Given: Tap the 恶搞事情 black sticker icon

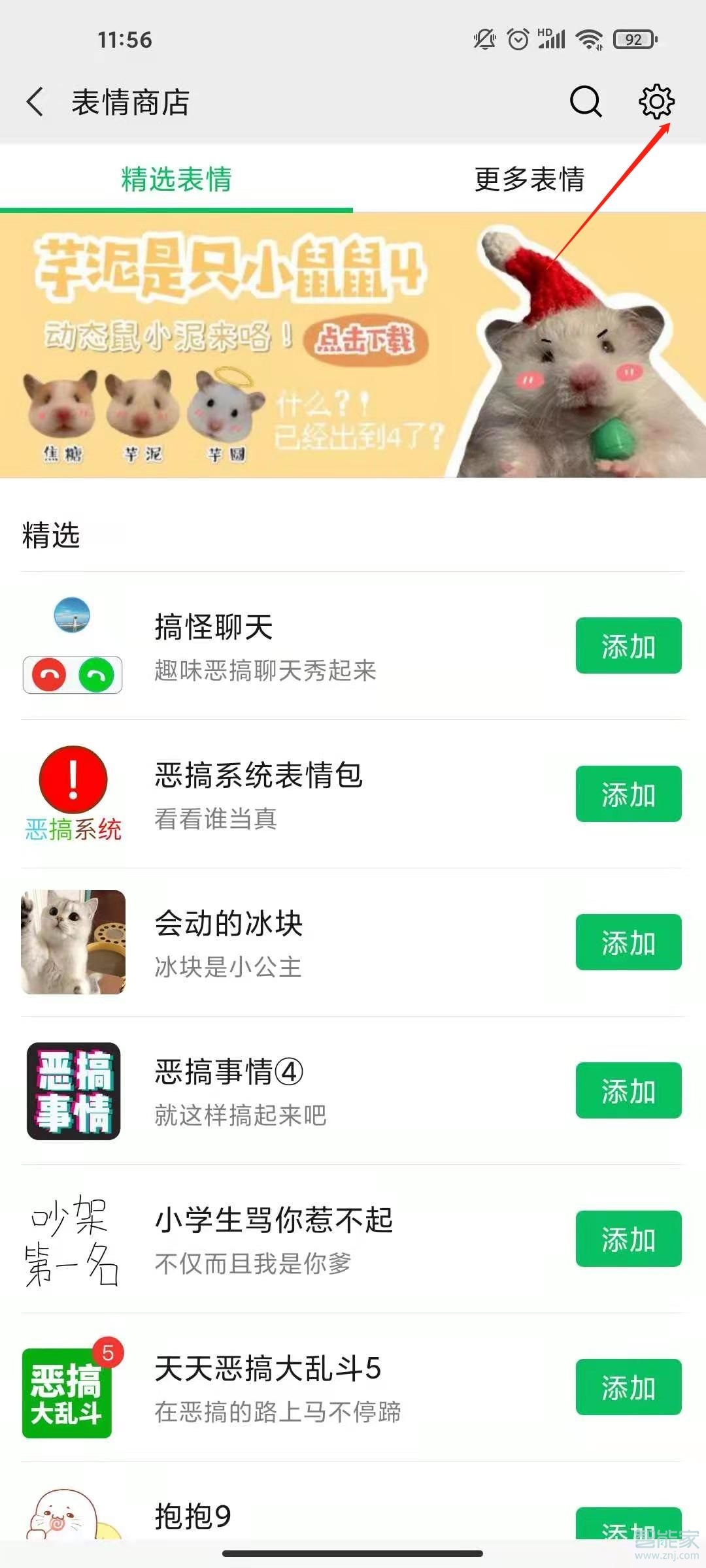Looking at the screenshot, I should (73, 1090).
